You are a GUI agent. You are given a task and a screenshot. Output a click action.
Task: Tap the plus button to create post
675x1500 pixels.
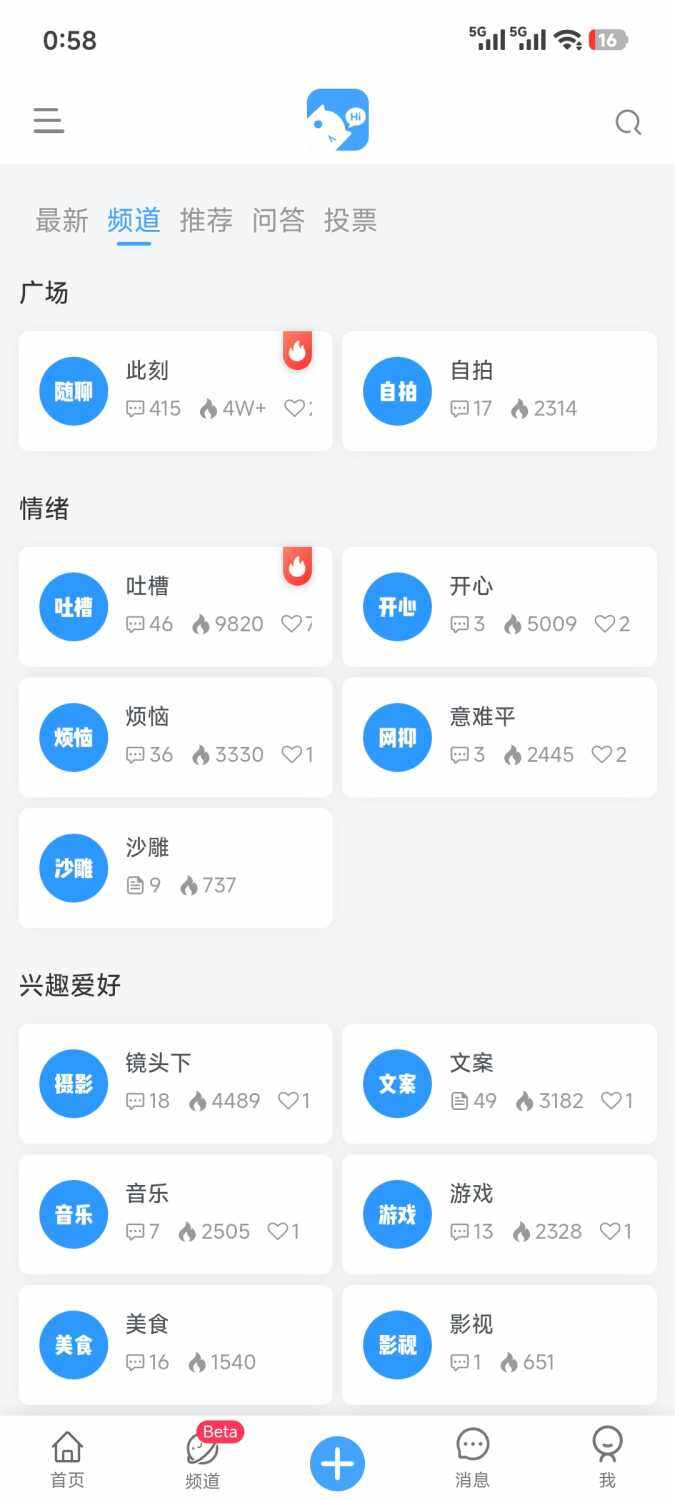click(337, 1464)
